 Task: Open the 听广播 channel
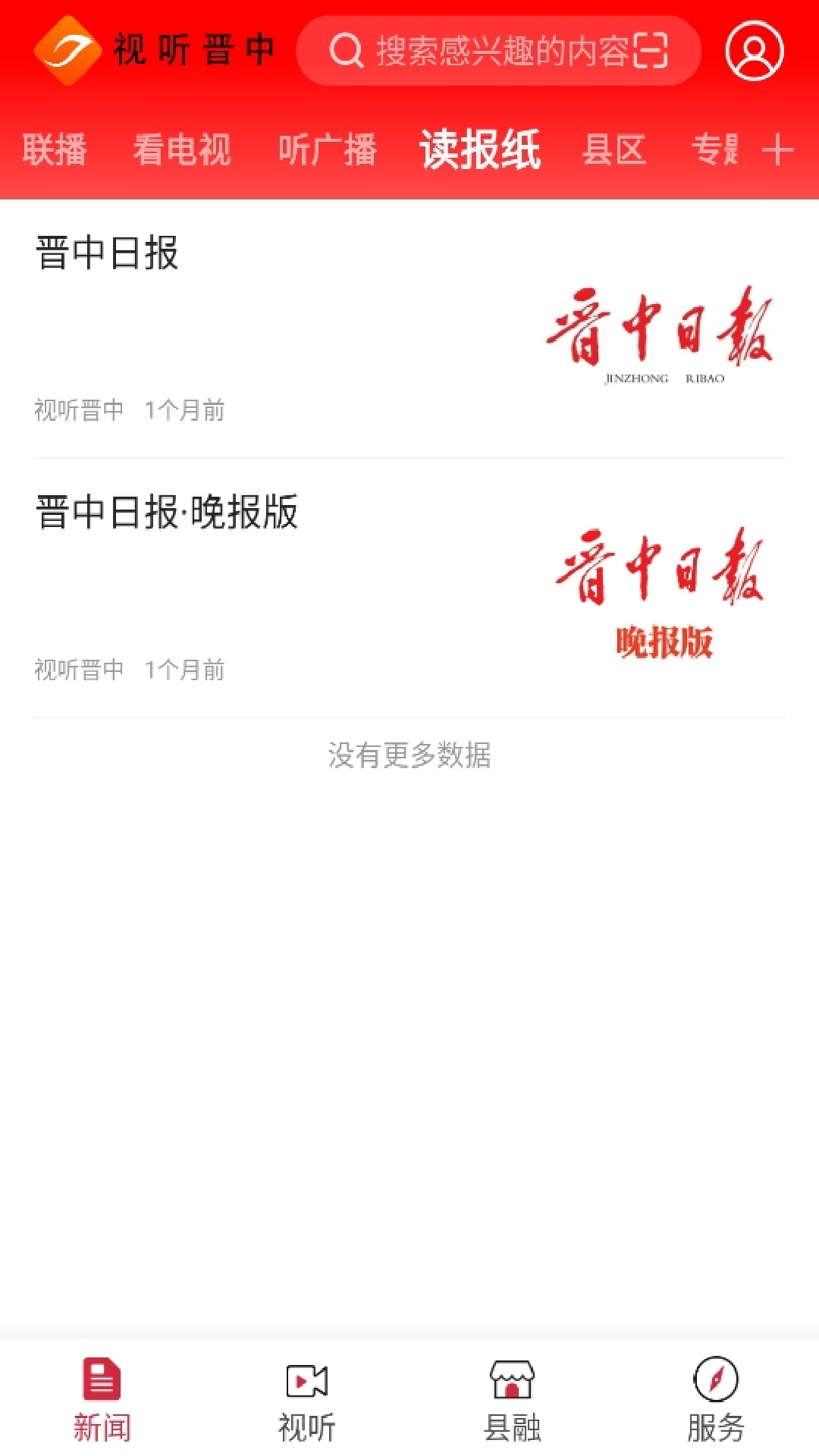(x=328, y=151)
